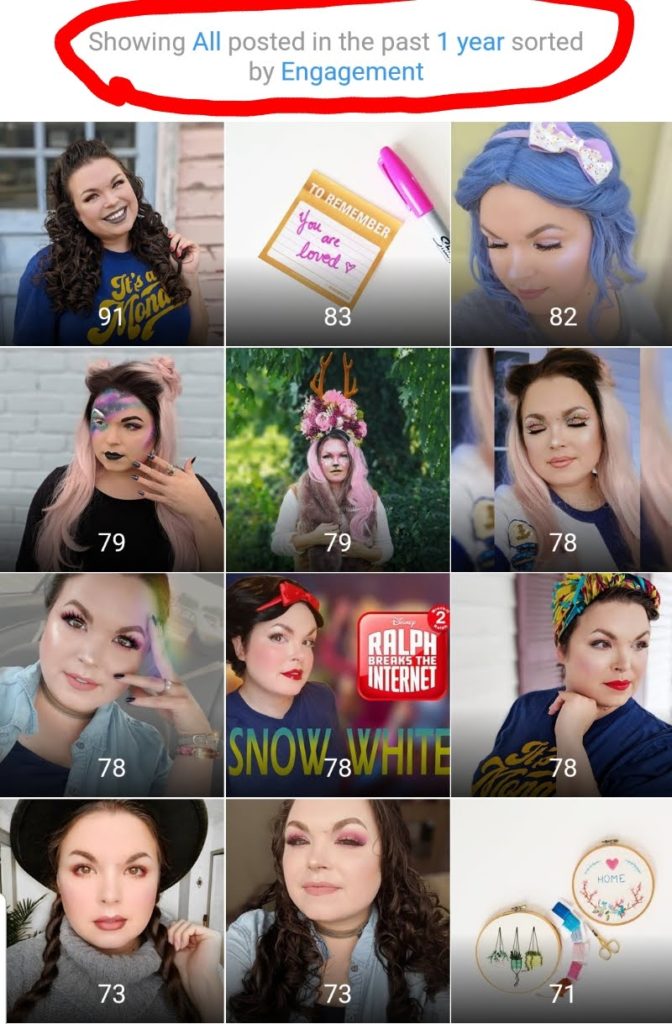Image resolution: width=672 pixels, height=1024 pixels.
Task: Change the 'All' content type filter
Action: tap(206, 43)
